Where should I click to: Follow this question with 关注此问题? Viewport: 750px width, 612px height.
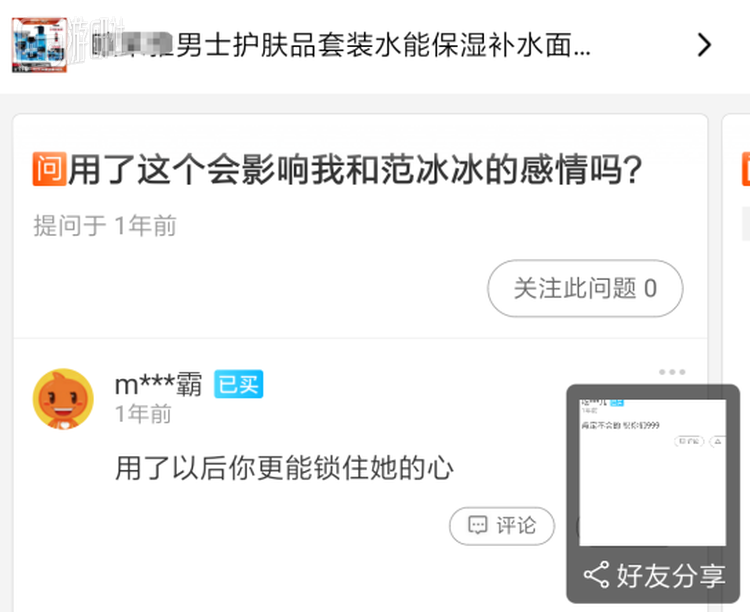click(x=585, y=290)
